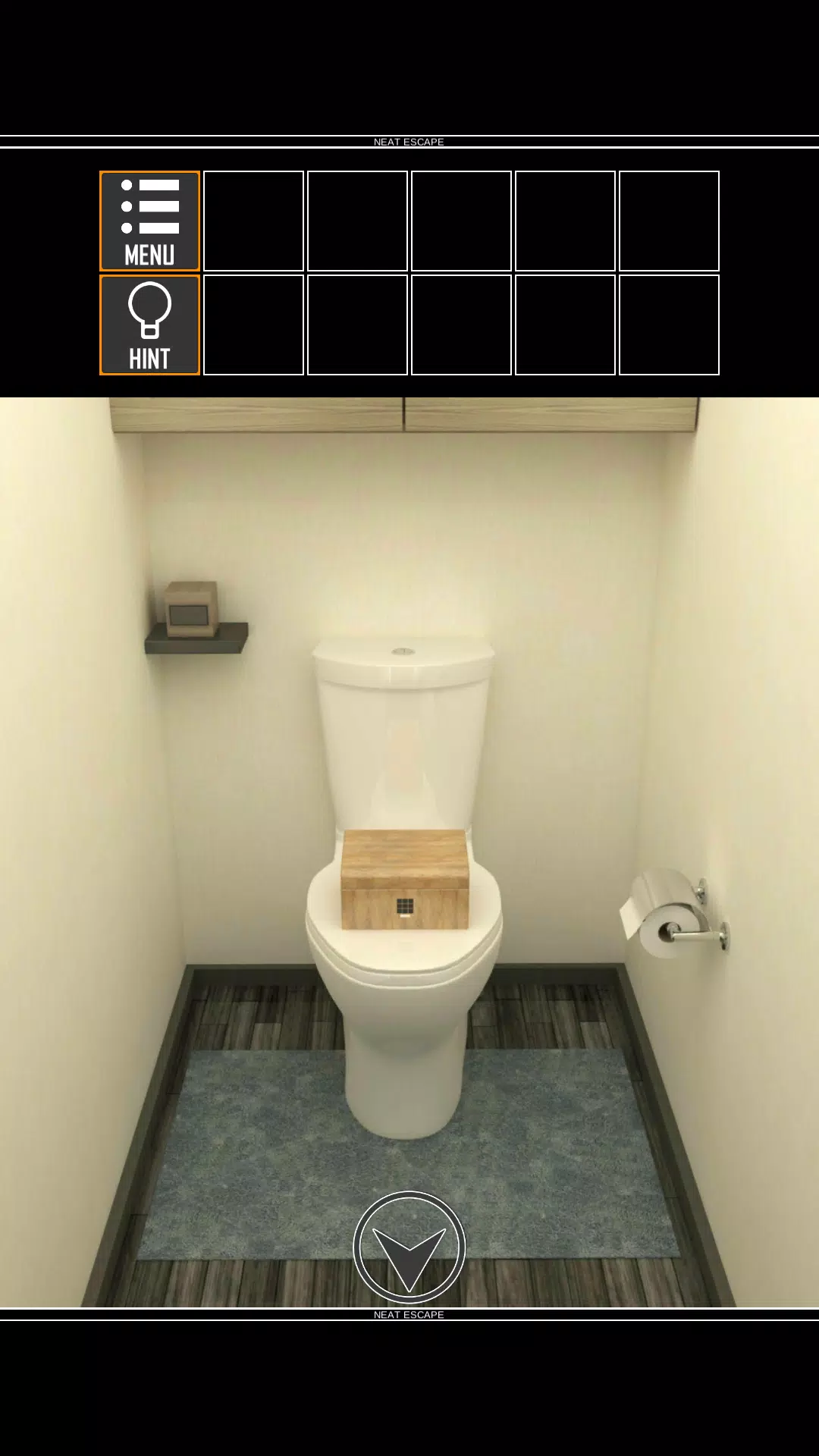Inspect the small box on the shelf

192,609
